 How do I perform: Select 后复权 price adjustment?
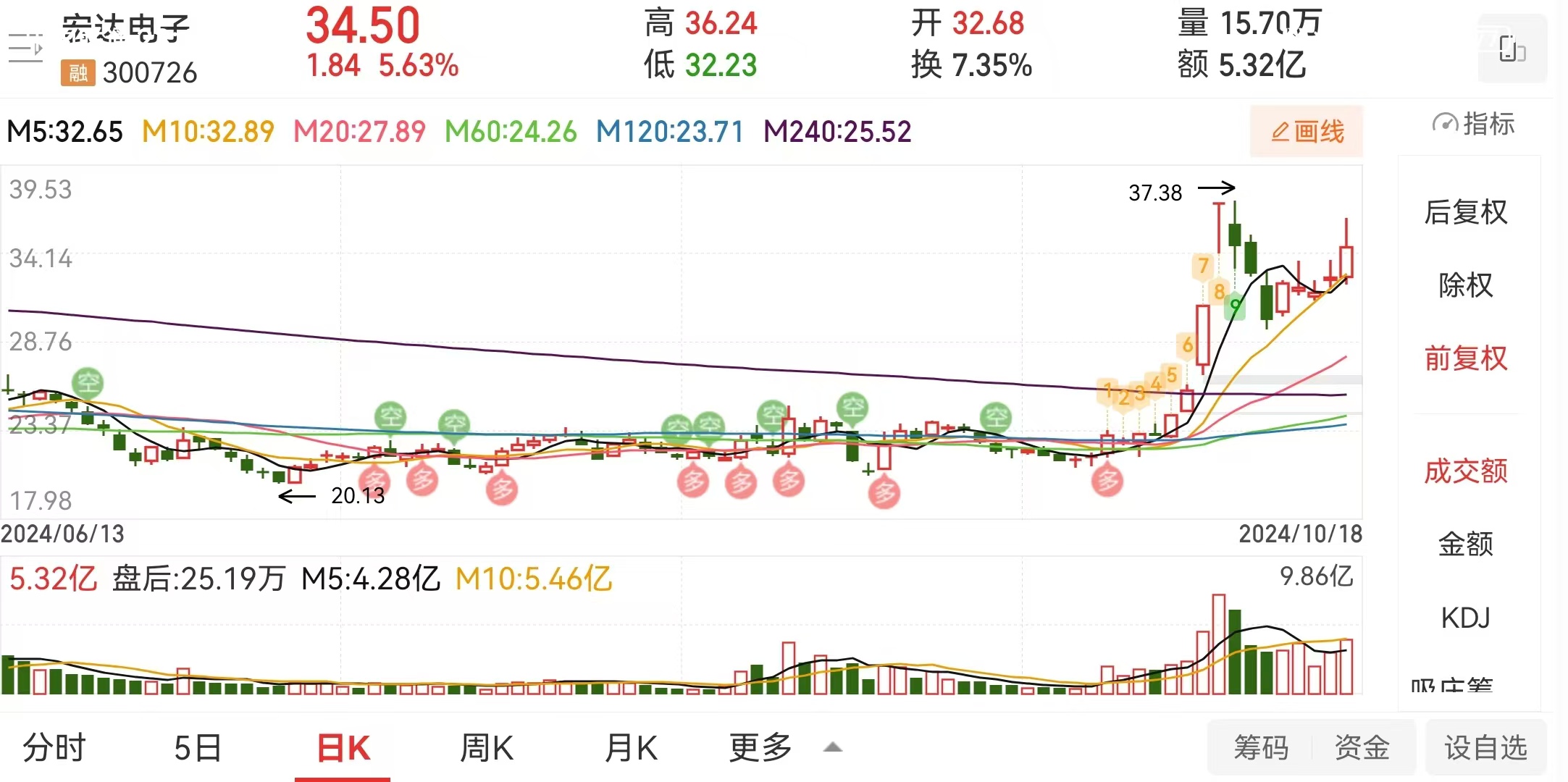coord(1466,212)
